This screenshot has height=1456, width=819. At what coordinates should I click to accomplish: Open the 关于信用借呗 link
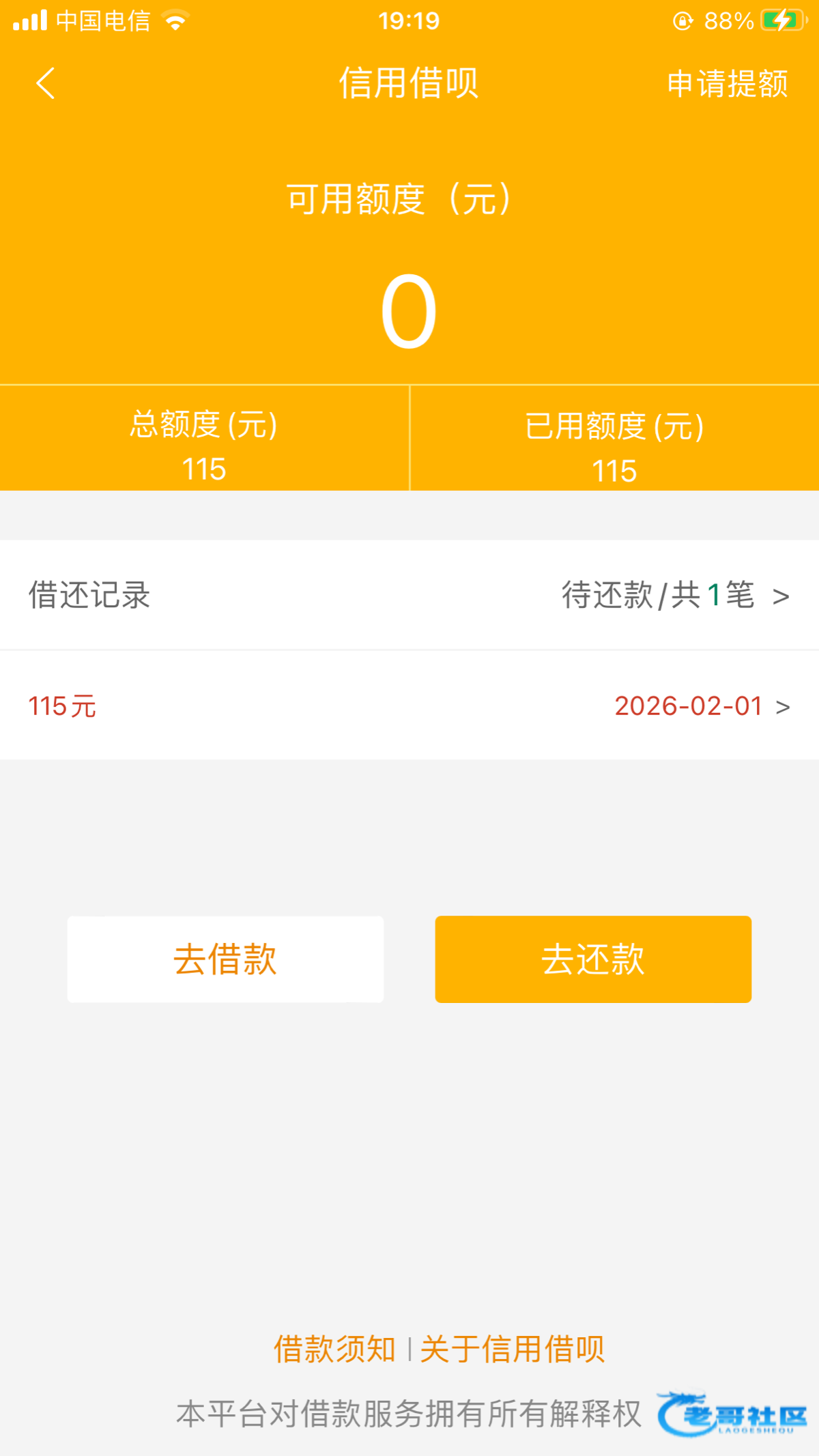pyautogui.click(x=512, y=1350)
